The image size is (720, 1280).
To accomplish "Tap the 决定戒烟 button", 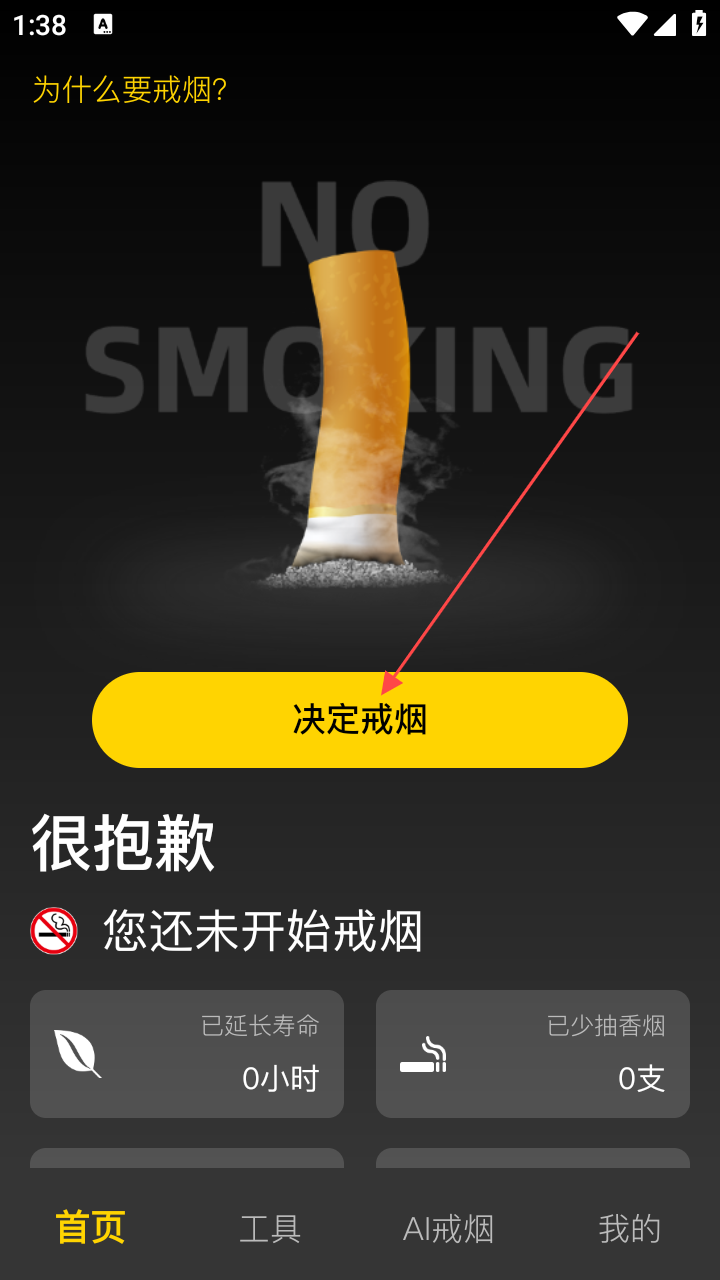I will [360, 720].
